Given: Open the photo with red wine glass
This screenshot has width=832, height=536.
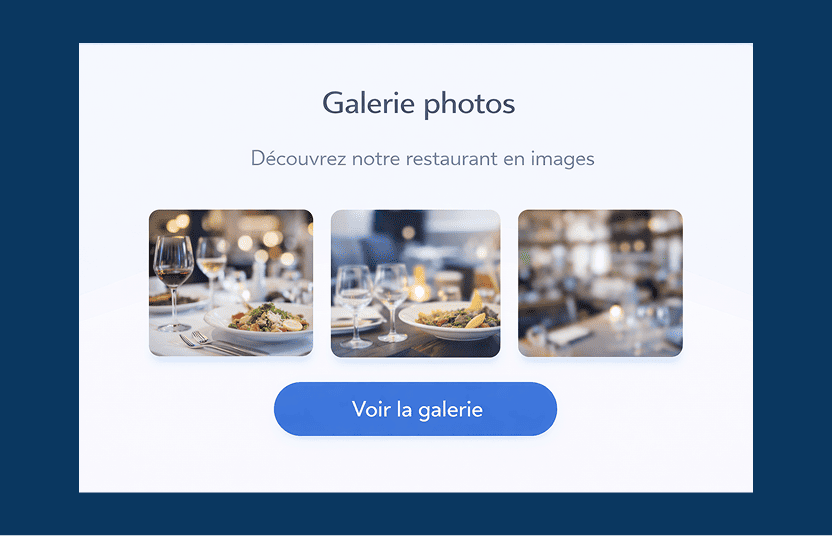Looking at the screenshot, I should coord(231,283).
